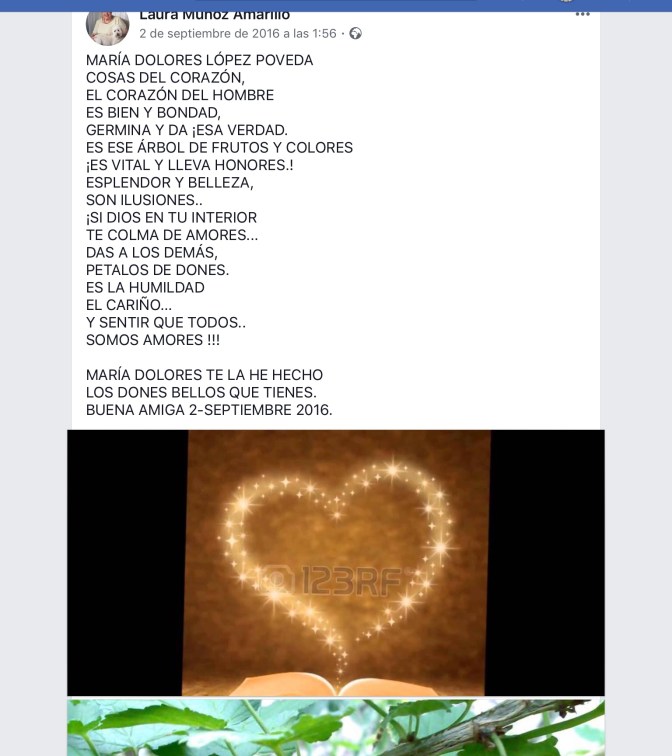Open Laura Muñoz Amarillo's profile picture

click(x=107, y=25)
